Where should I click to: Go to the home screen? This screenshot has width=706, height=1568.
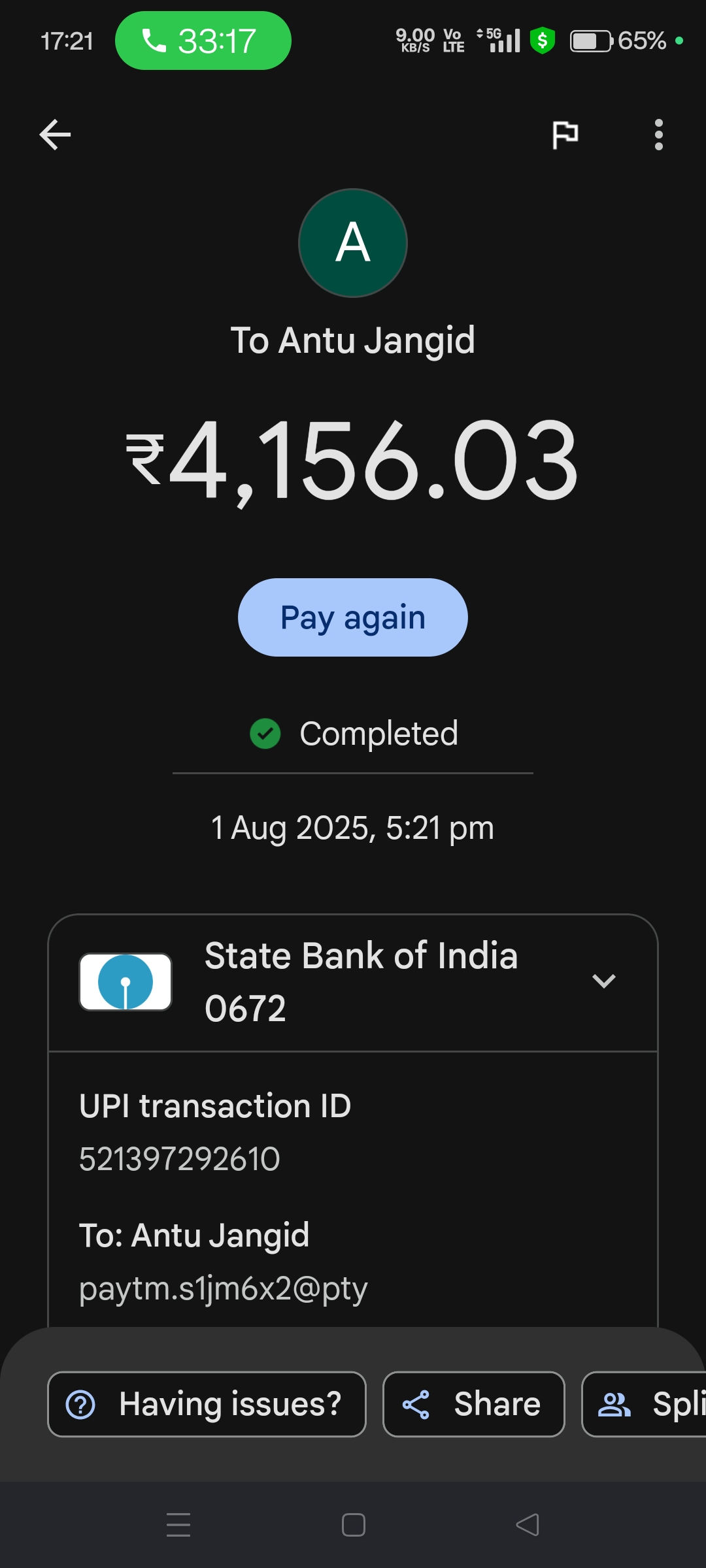[353, 1525]
